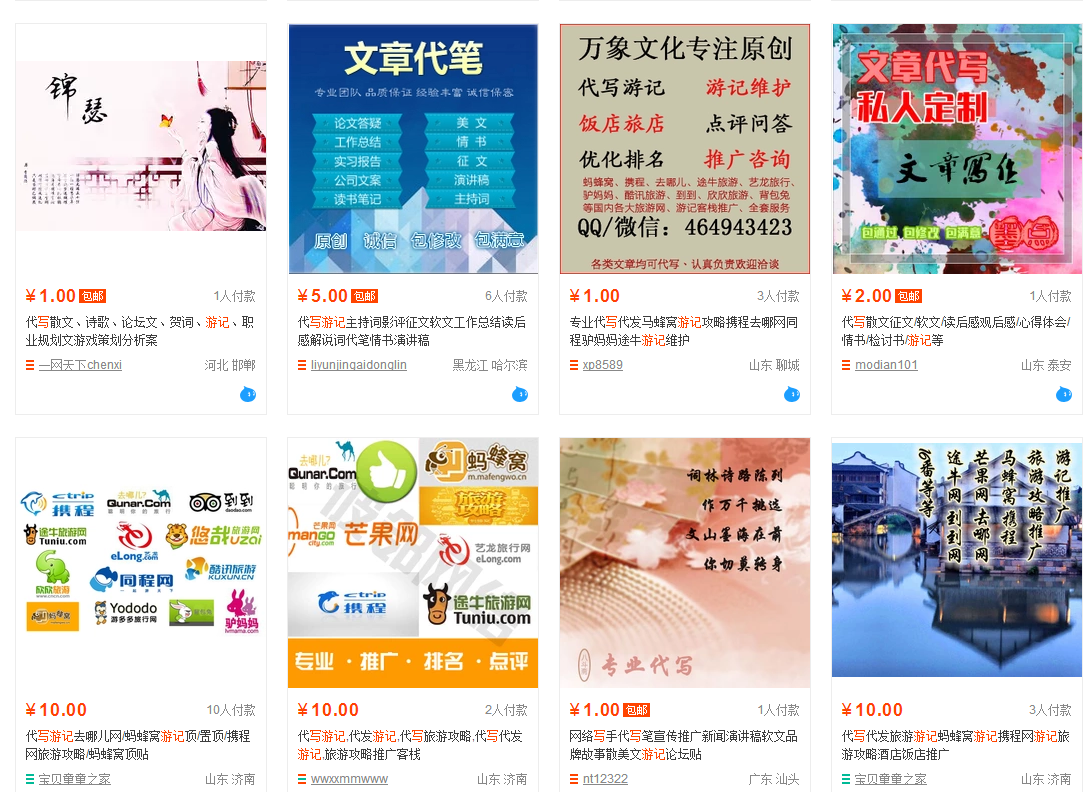Open the 万象文化专注原创 product image
The width and height of the screenshot is (1089, 792).
[685, 148]
